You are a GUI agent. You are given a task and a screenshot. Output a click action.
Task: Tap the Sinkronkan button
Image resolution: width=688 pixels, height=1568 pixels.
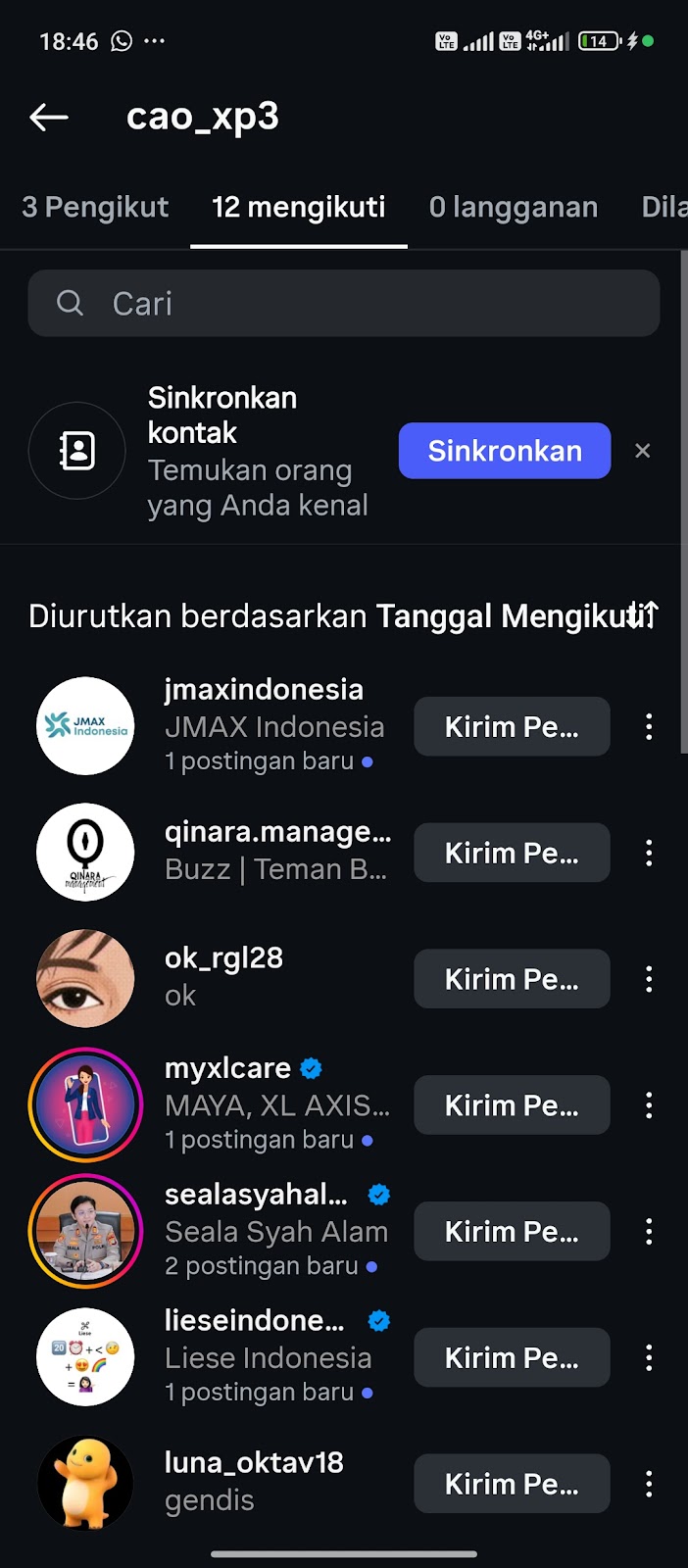point(504,451)
